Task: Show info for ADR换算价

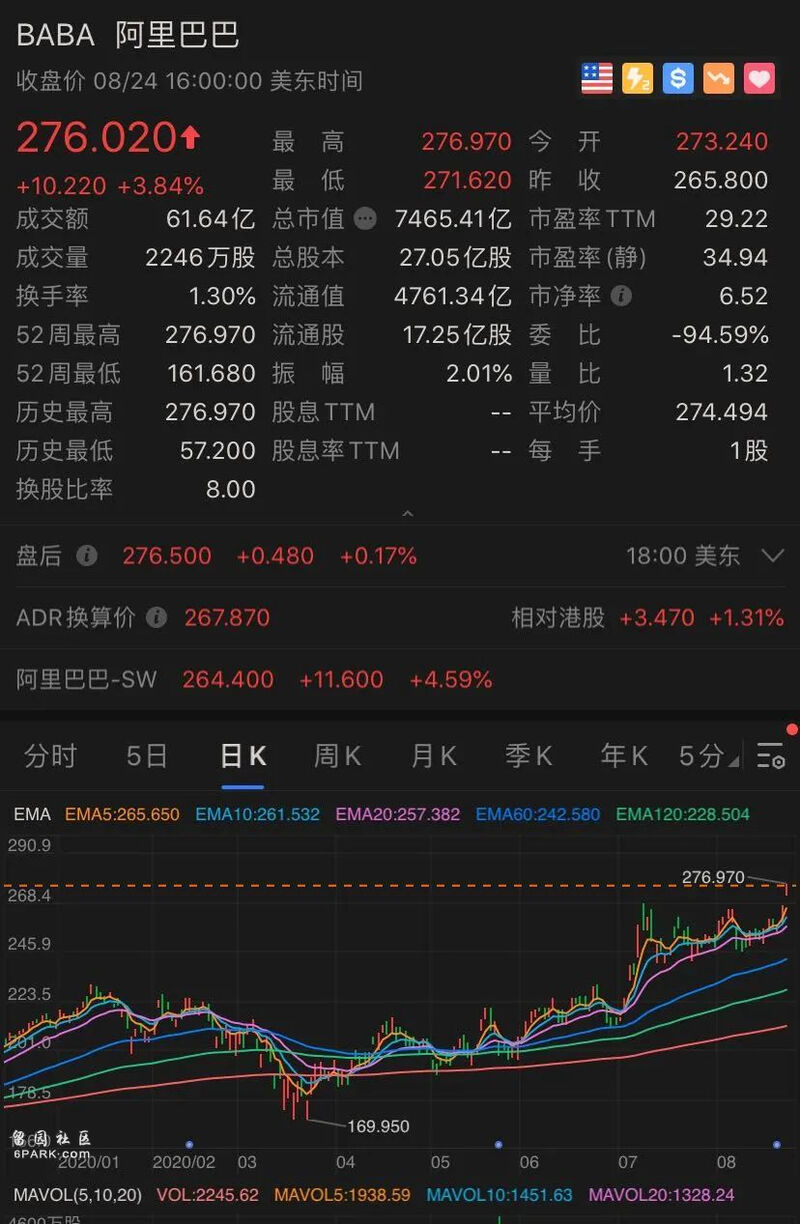Action: point(157,618)
